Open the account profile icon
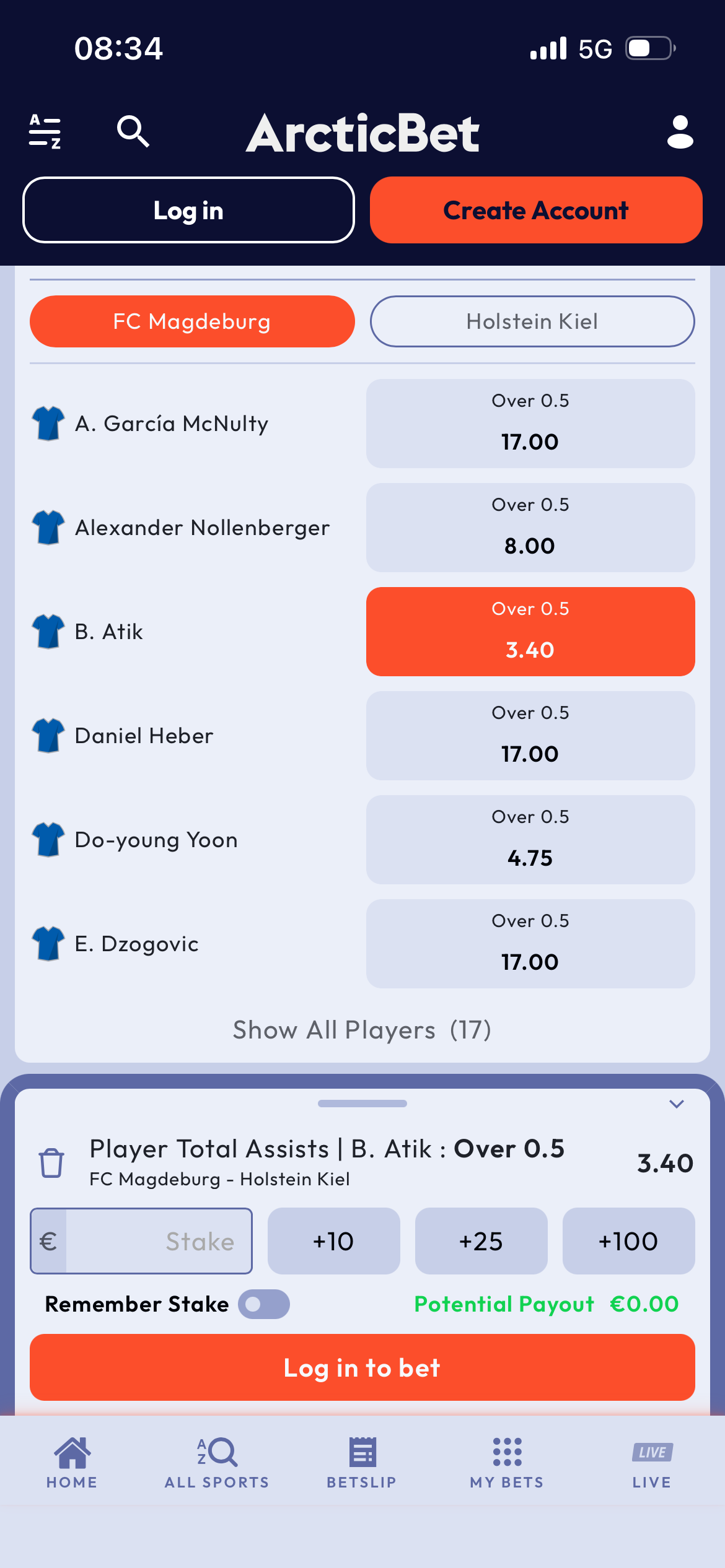 coord(680,132)
